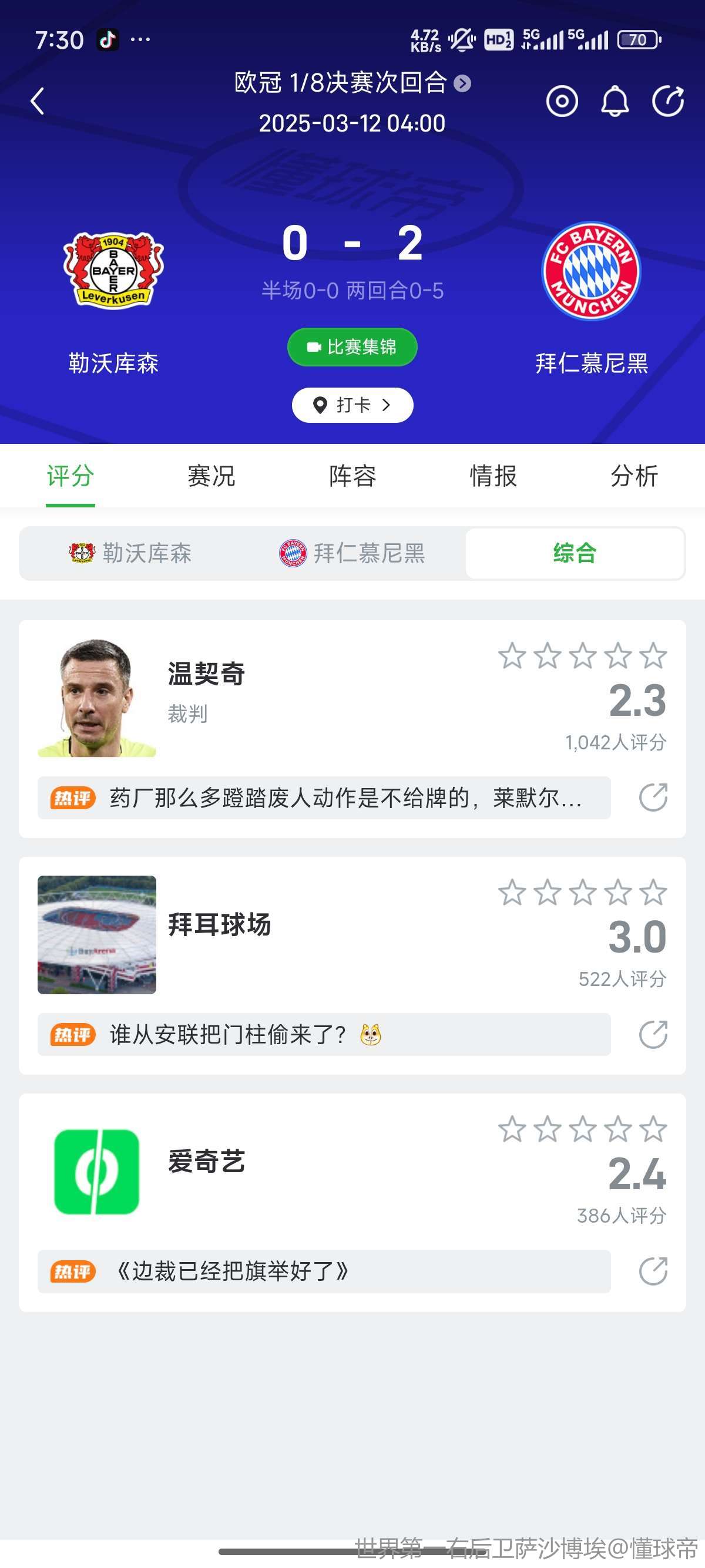Tap the 打卡 check-in button
The image size is (705, 1568).
coord(352,405)
